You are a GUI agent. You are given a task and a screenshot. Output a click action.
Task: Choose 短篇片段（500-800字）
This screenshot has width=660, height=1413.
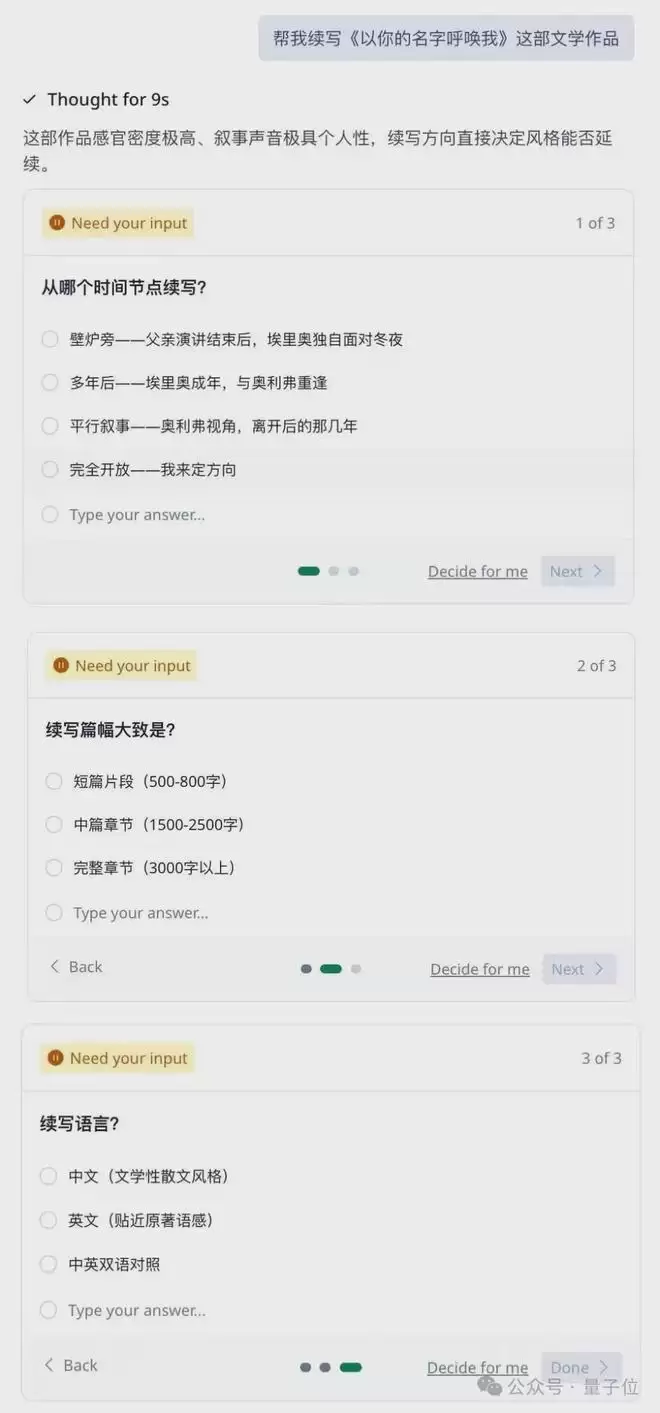[54, 781]
